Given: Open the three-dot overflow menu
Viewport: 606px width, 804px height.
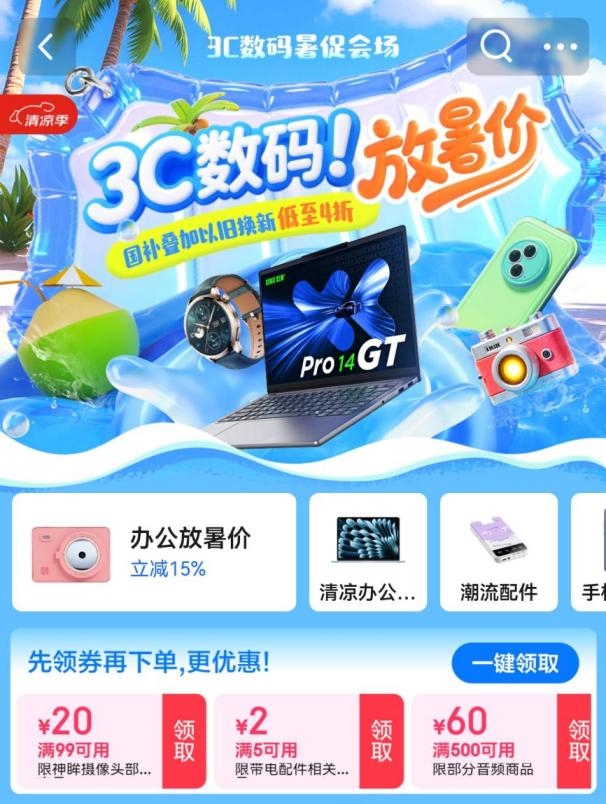Looking at the screenshot, I should [x=560, y=47].
